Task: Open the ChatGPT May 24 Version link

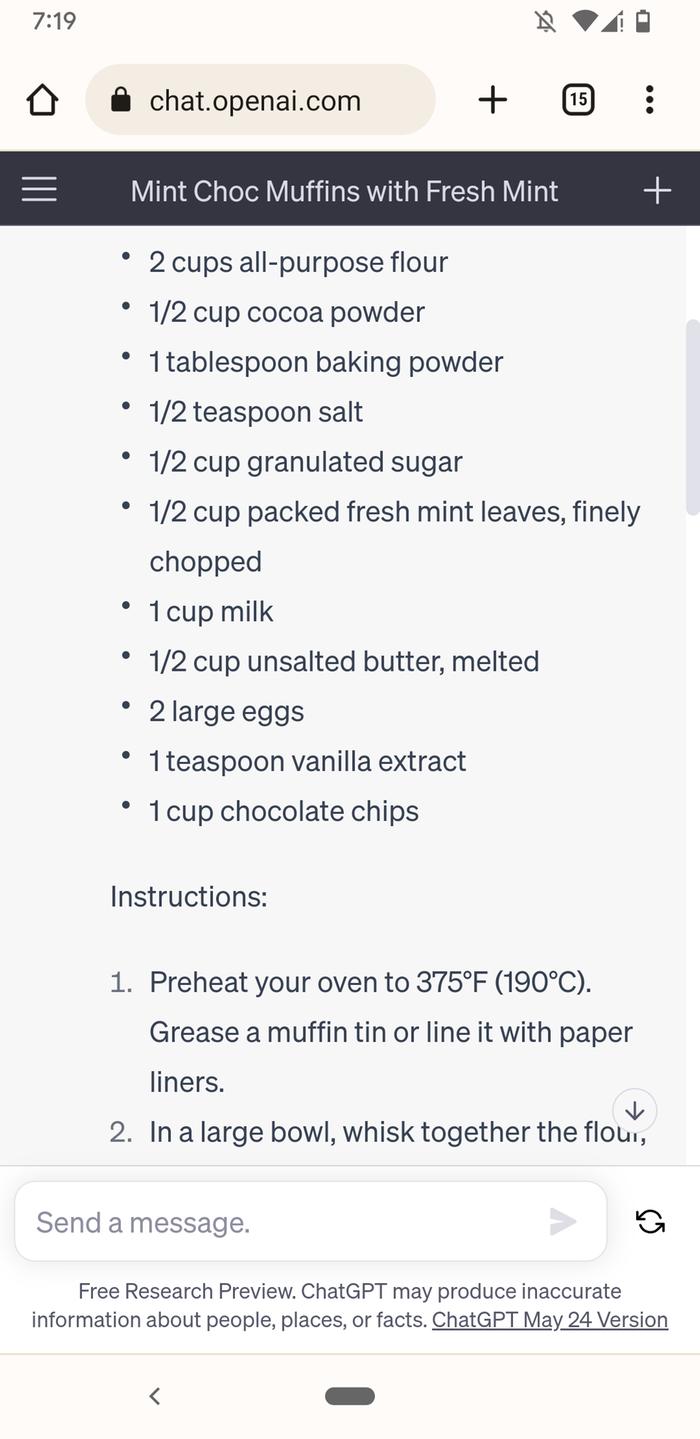Action: coord(549,1320)
